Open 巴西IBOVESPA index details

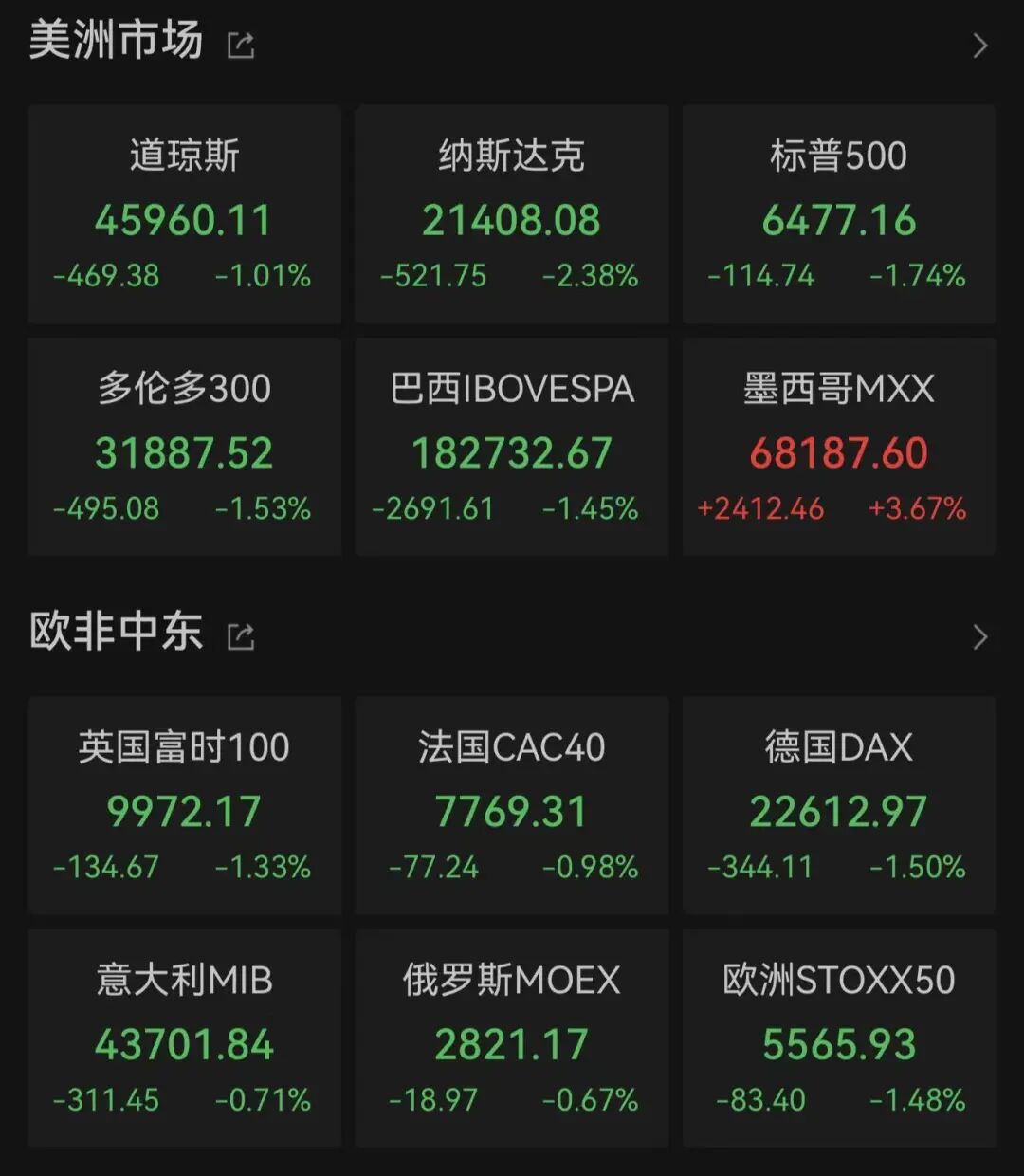coord(511,447)
